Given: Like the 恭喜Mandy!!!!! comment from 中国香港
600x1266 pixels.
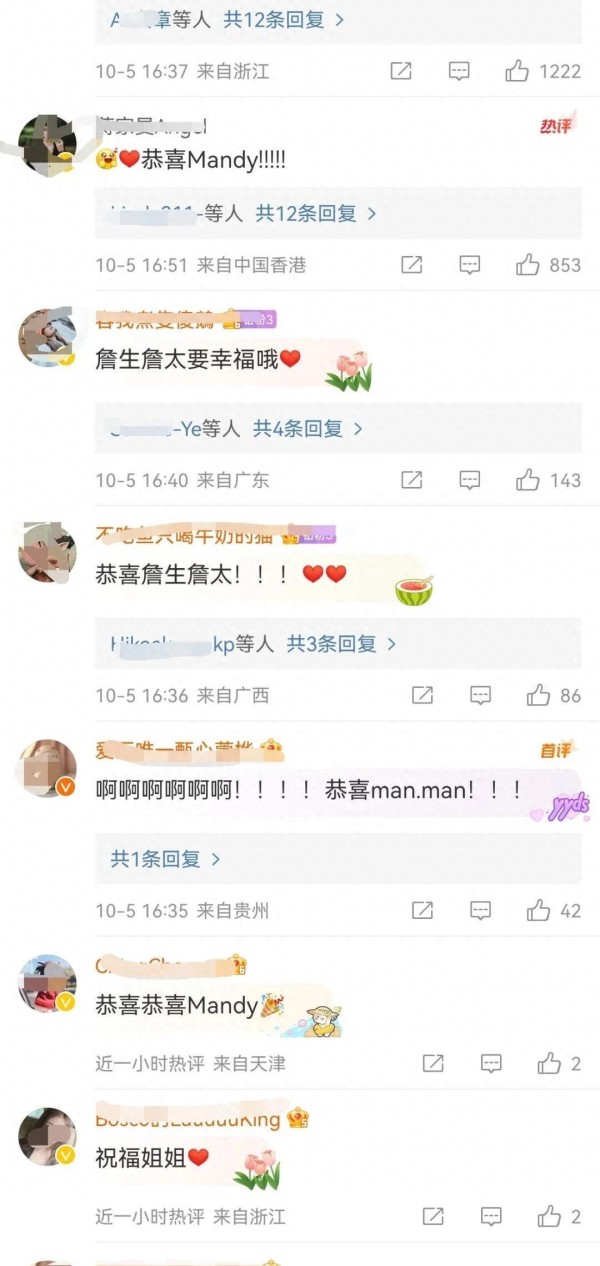Looking at the screenshot, I should click(528, 265).
